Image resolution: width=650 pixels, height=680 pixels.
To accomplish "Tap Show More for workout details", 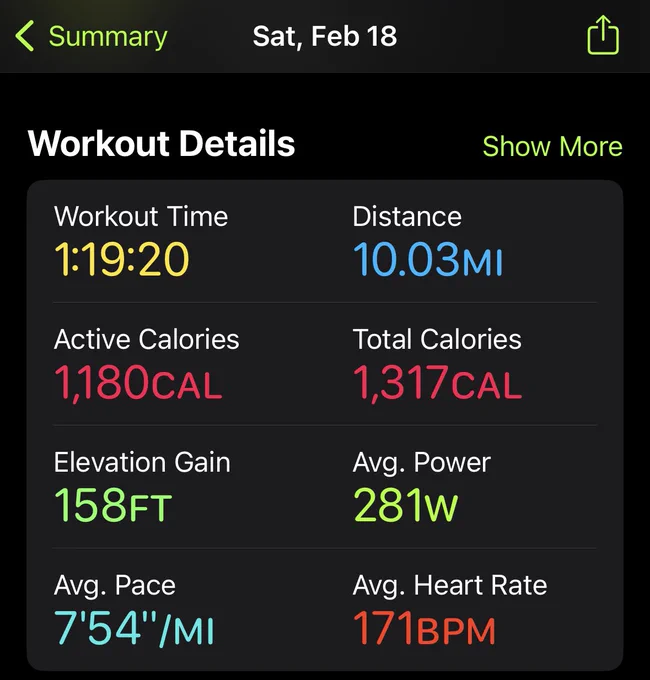I will 552,146.
